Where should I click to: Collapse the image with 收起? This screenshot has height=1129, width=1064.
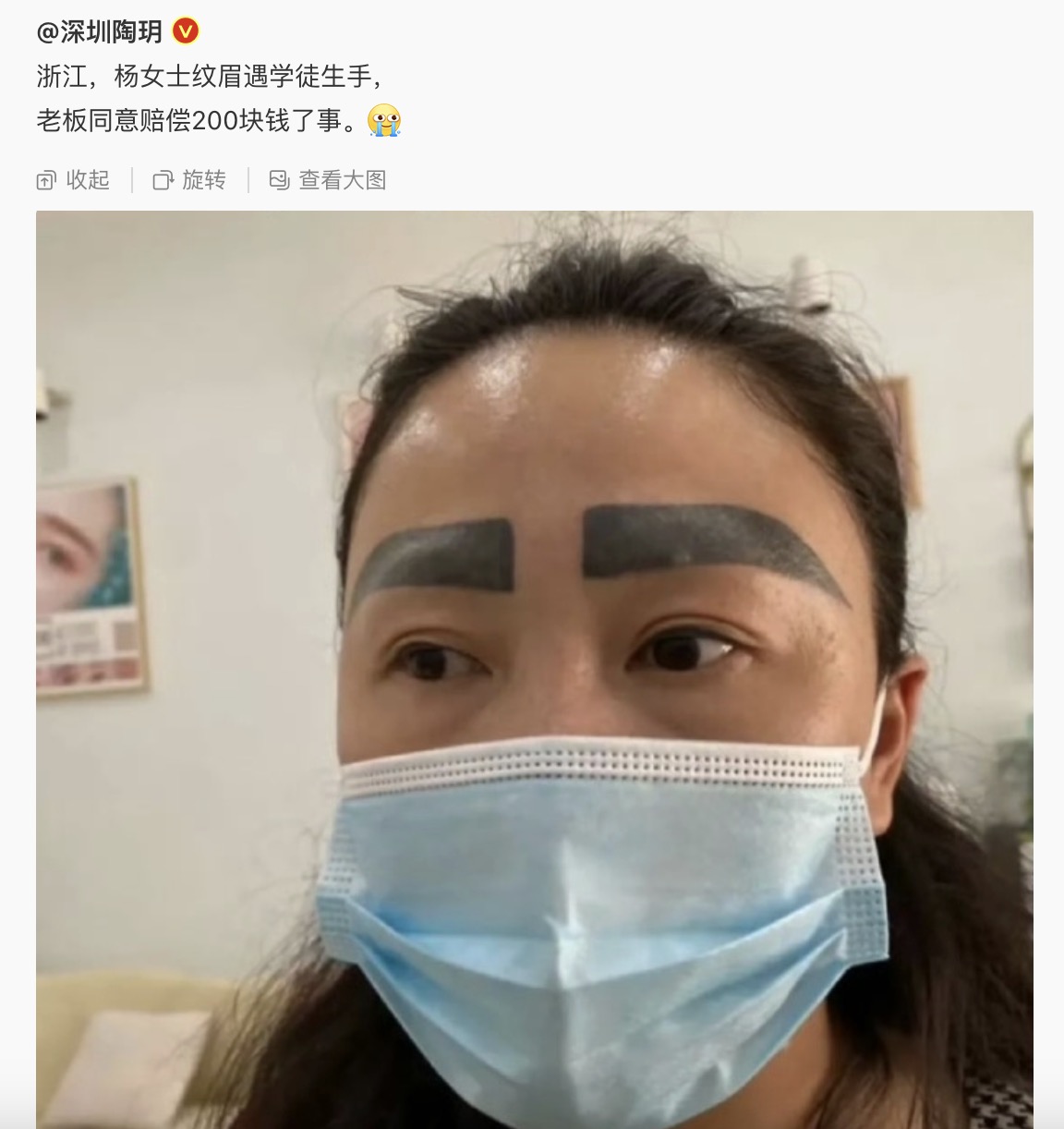click(x=73, y=180)
